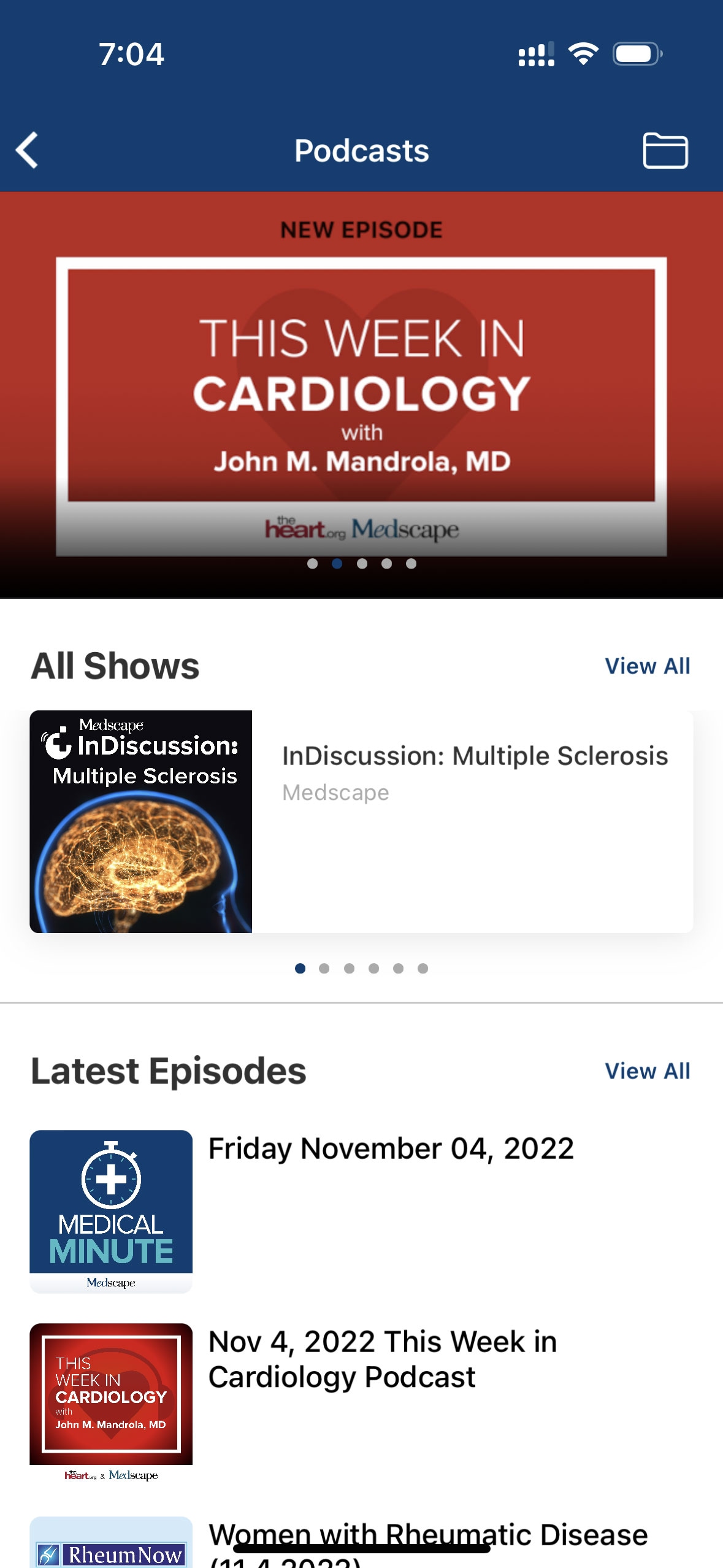Image resolution: width=723 pixels, height=1568 pixels.
Task: View all latest episodes
Action: [647, 1071]
